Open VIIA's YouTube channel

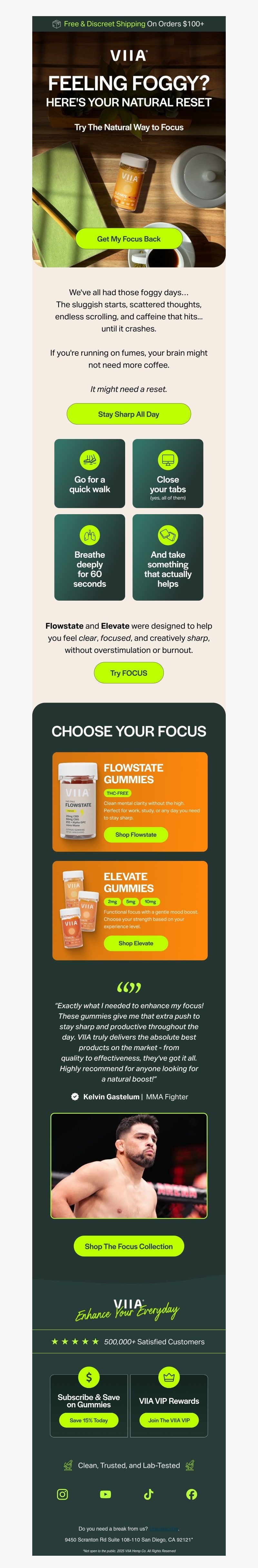tap(105, 1494)
